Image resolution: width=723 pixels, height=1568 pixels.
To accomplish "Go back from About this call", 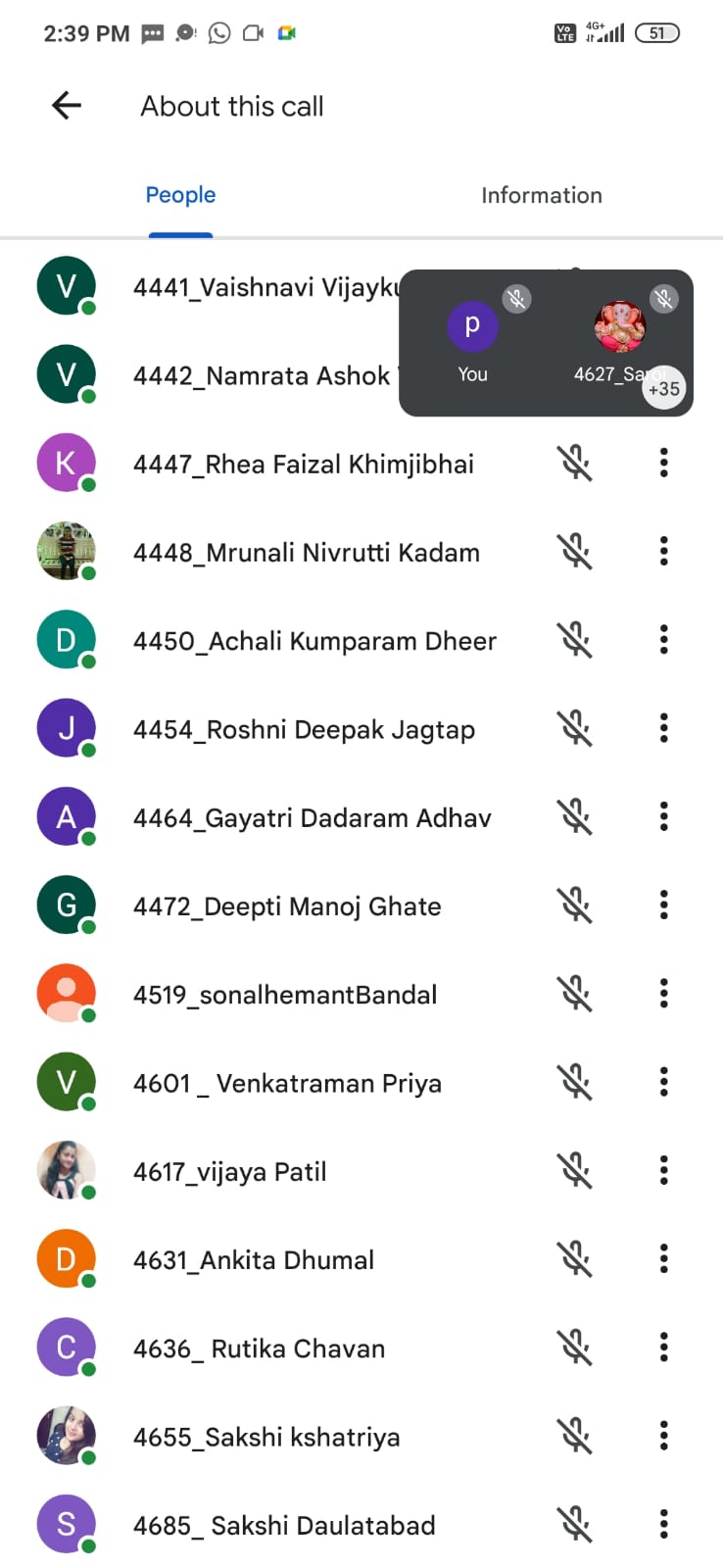I will (67, 106).
